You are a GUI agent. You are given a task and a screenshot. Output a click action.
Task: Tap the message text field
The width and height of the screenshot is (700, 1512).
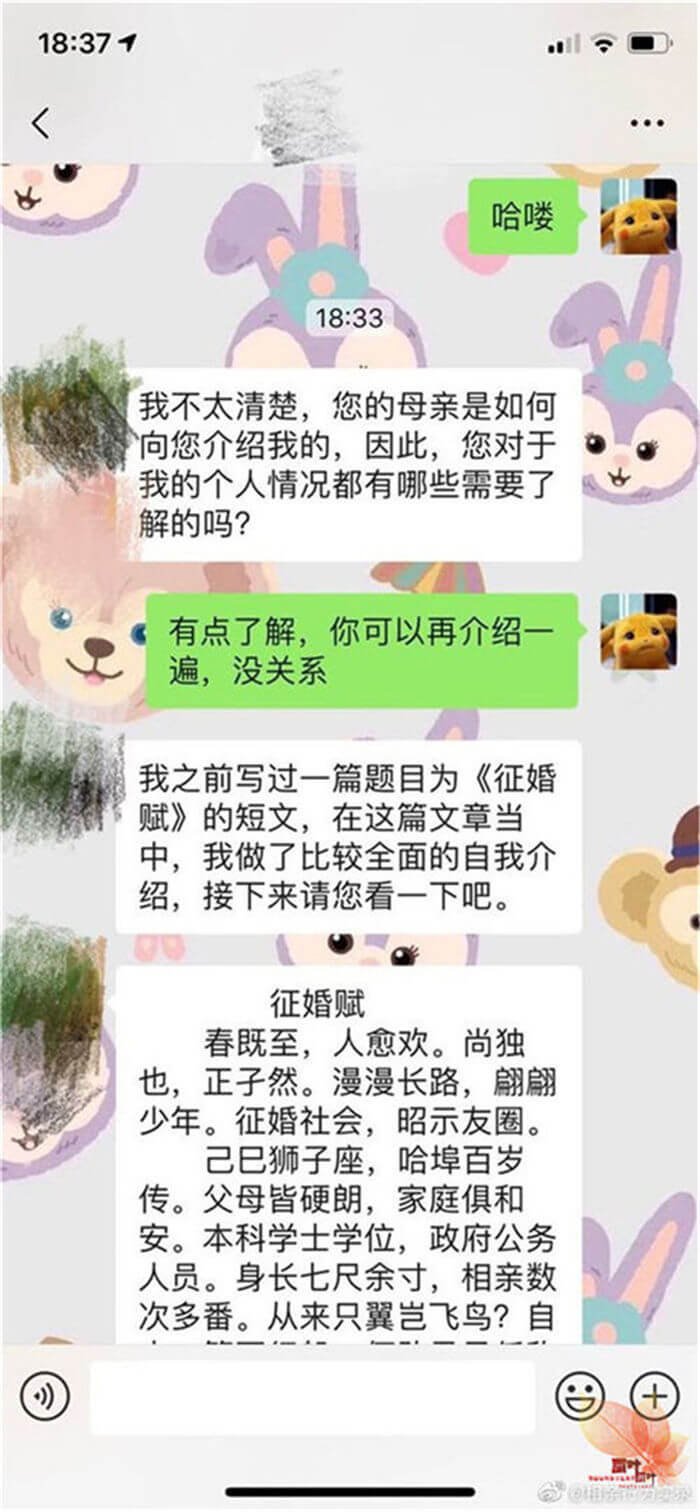coord(312,1396)
